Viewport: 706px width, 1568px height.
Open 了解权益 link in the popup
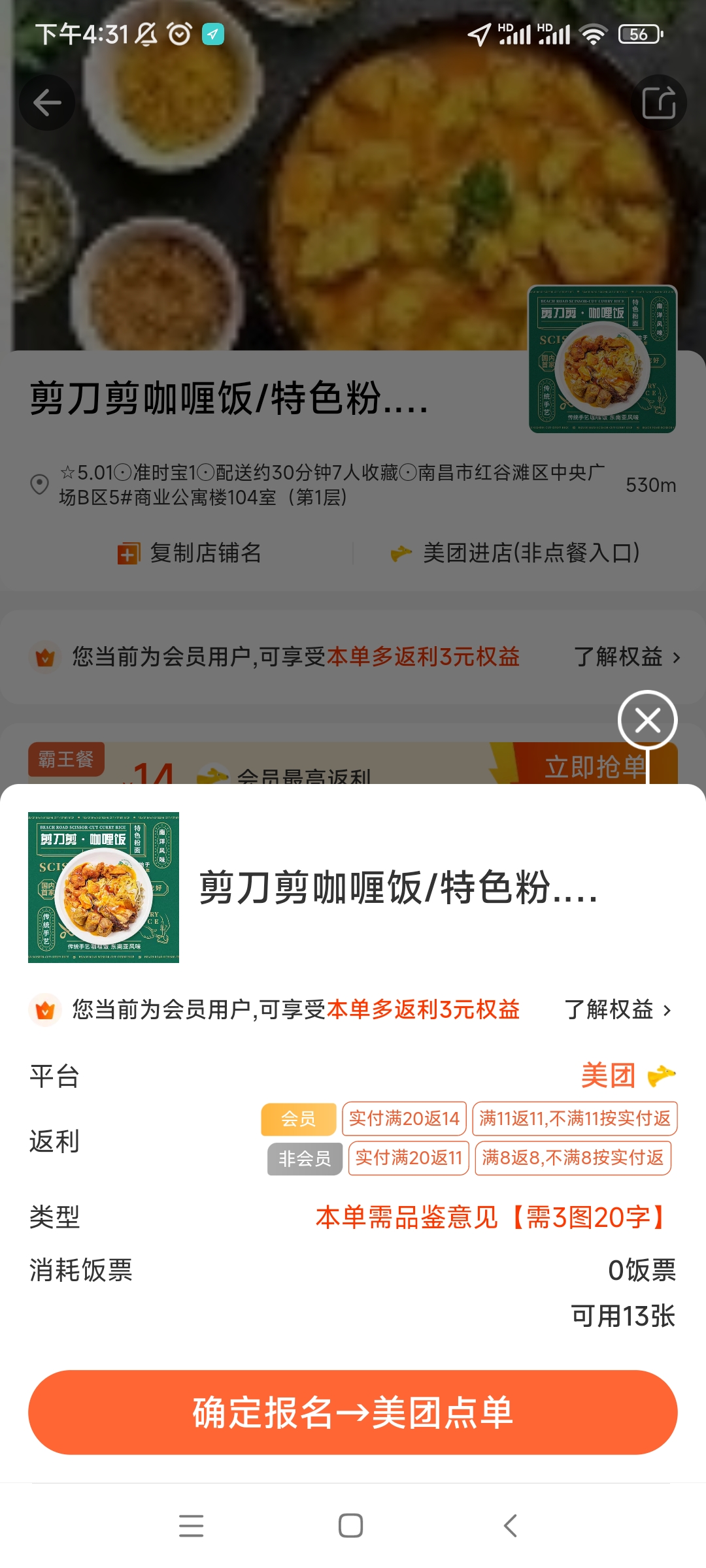point(618,1009)
